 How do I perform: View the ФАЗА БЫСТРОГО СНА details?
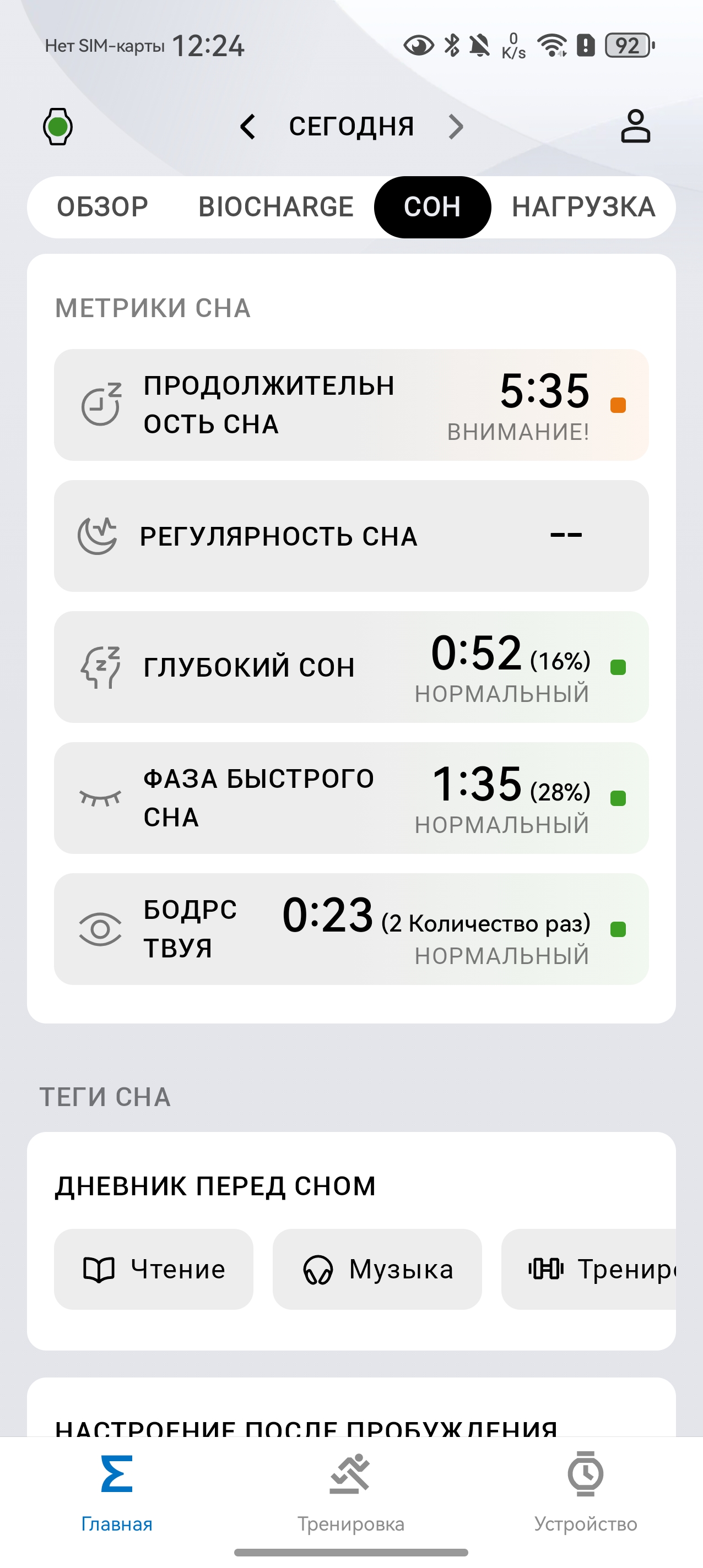point(351,797)
